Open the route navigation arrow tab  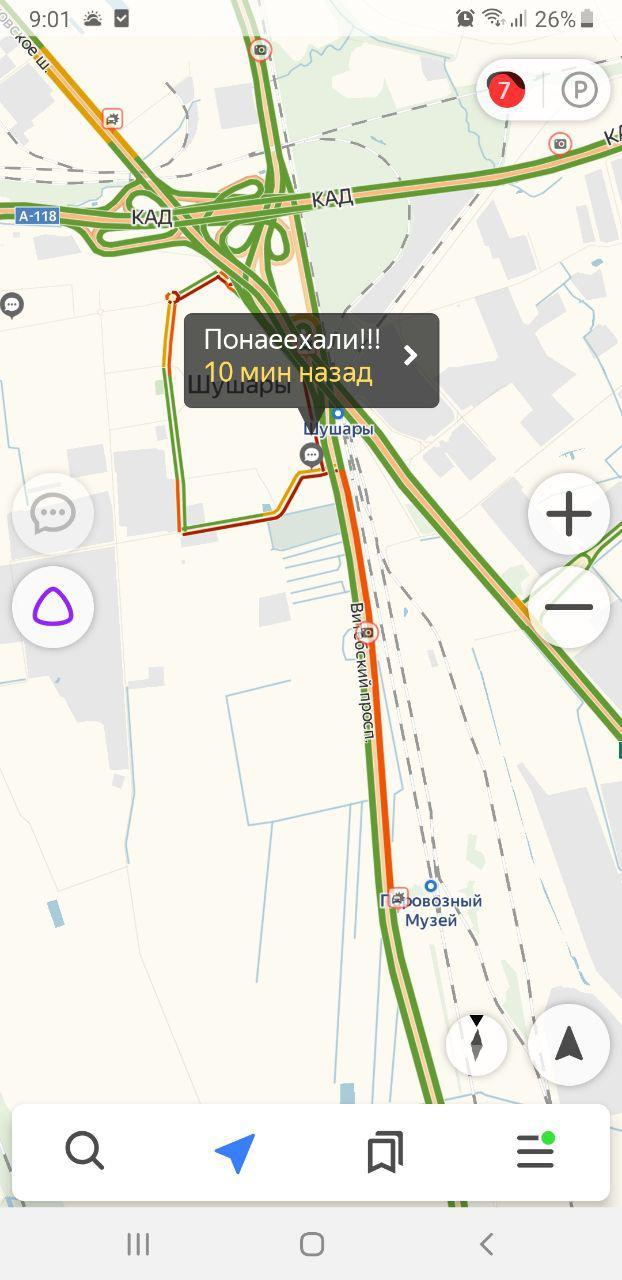[235, 1152]
